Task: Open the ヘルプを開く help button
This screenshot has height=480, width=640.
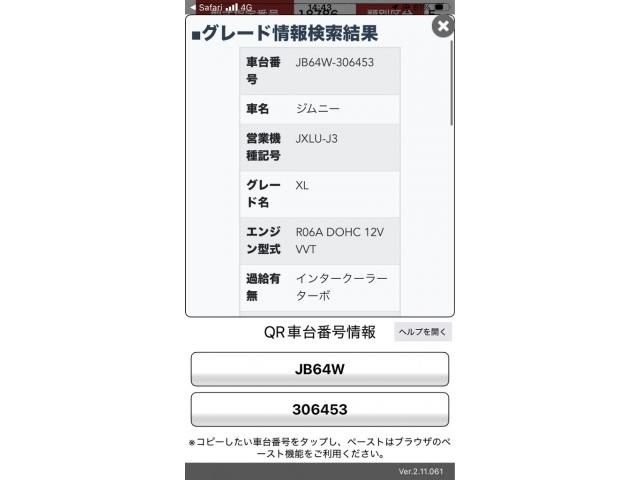Action: [423, 332]
